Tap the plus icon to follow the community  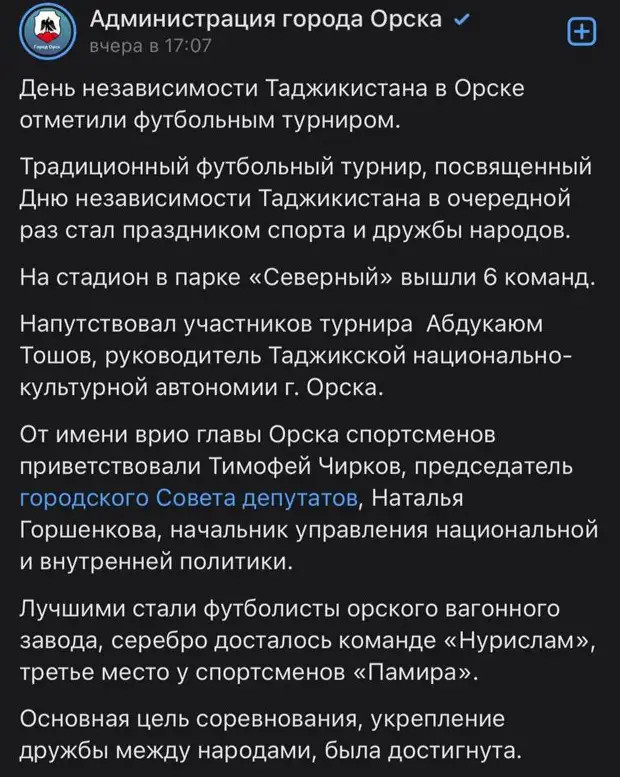pyautogui.click(x=582, y=32)
